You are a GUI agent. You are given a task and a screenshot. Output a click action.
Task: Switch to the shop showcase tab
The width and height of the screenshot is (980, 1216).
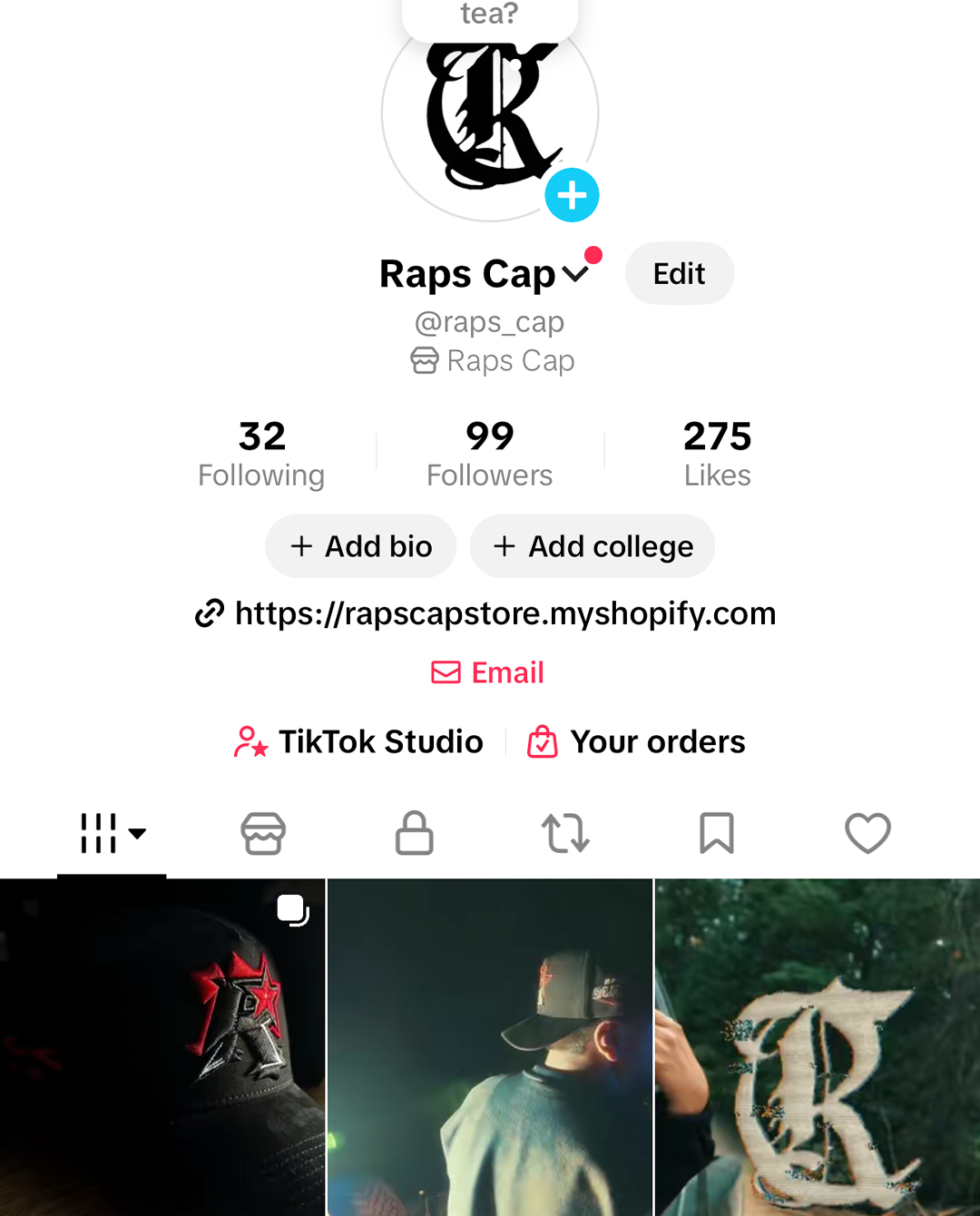[263, 833]
